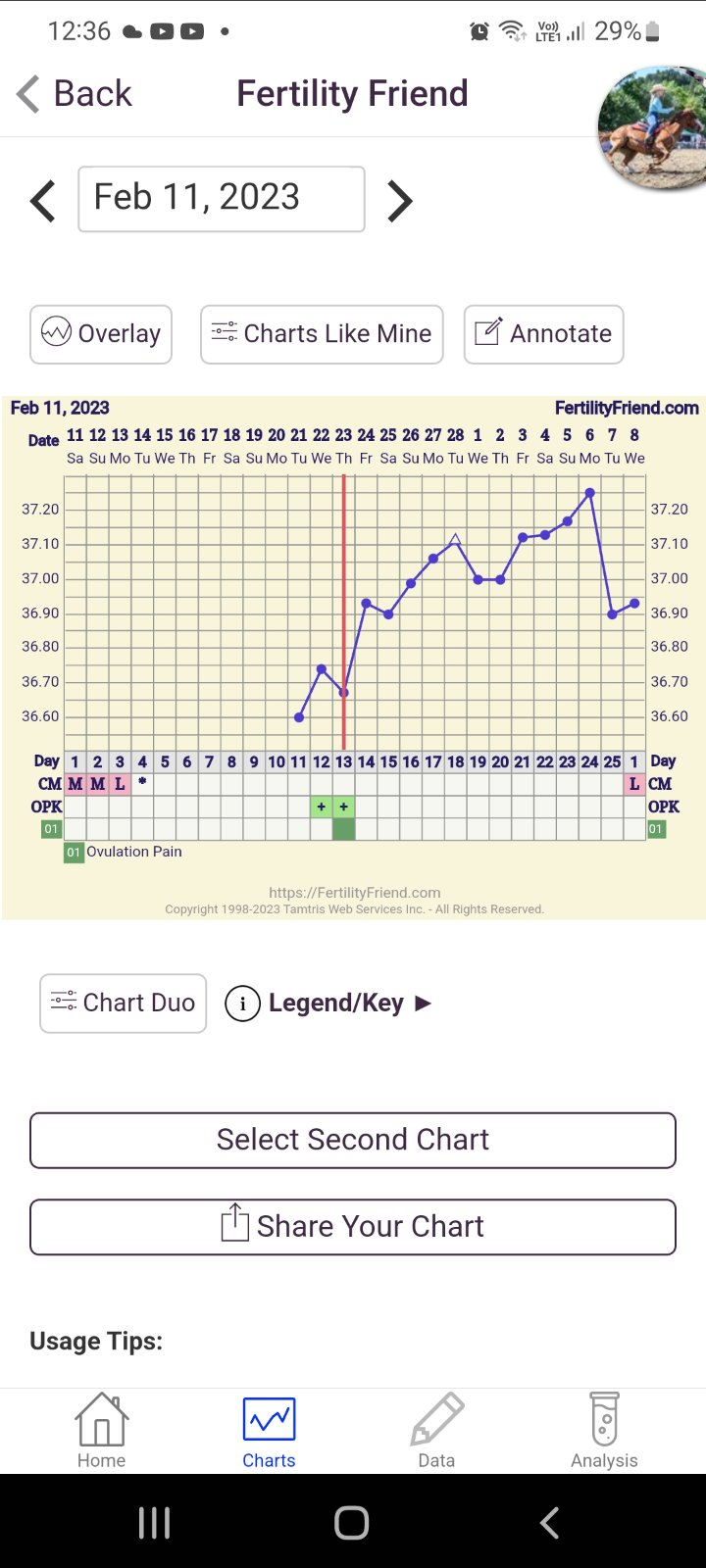Share Your Chart
Screen dimensions: 706x1568
coord(353,1227)
